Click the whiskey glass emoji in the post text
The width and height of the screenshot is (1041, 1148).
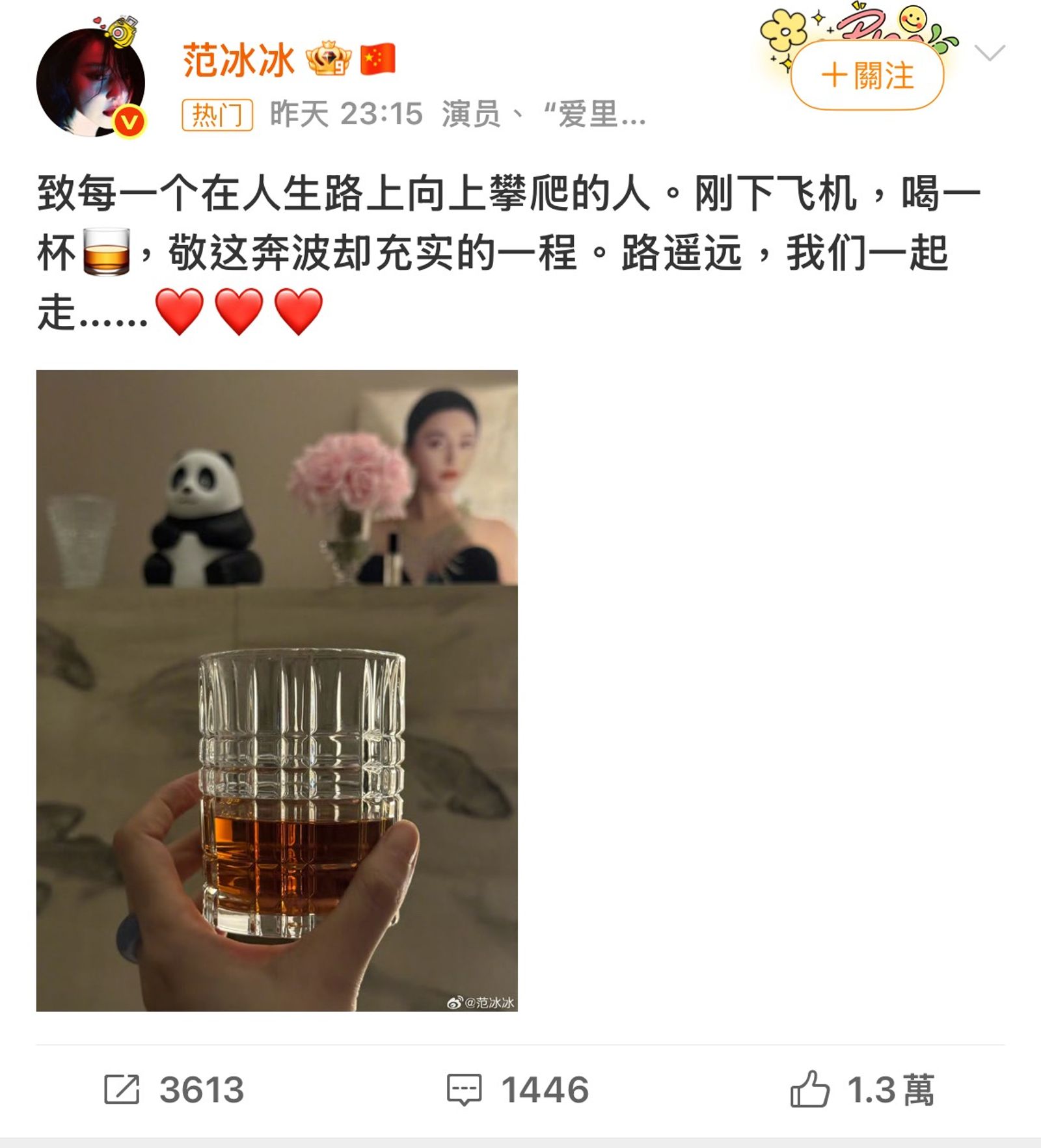(x=104, y=250)
